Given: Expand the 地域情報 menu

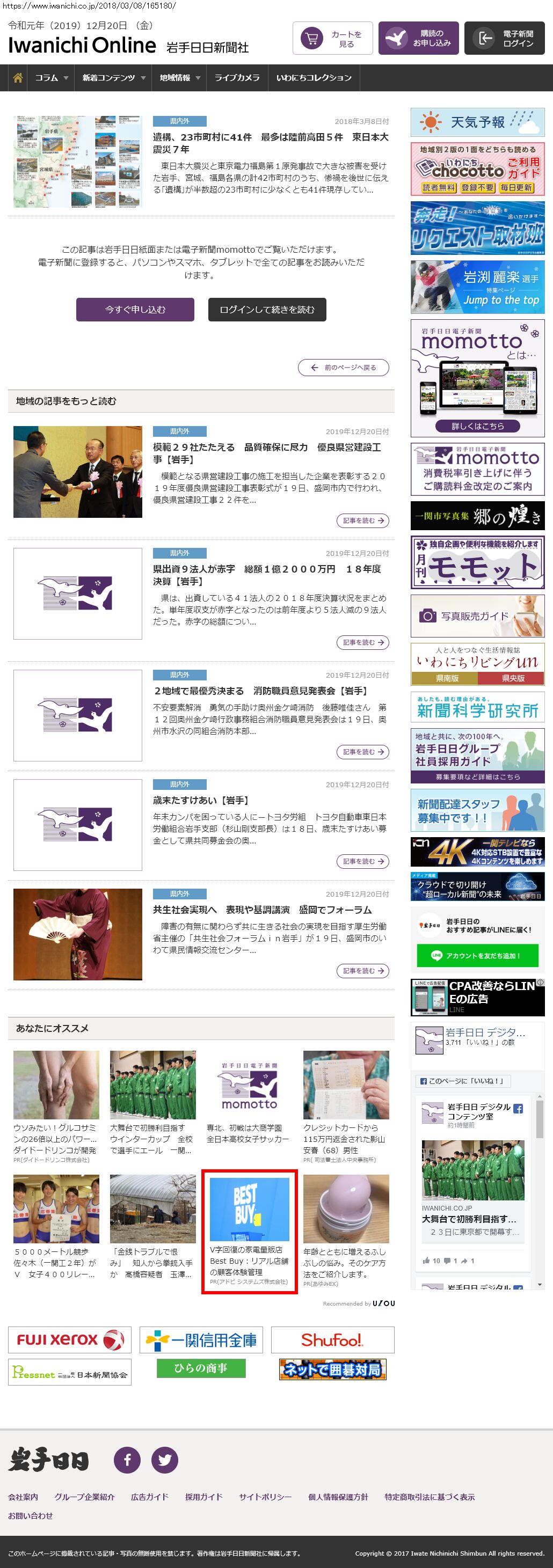Looking at the screenshot, I should coord(180,78).
